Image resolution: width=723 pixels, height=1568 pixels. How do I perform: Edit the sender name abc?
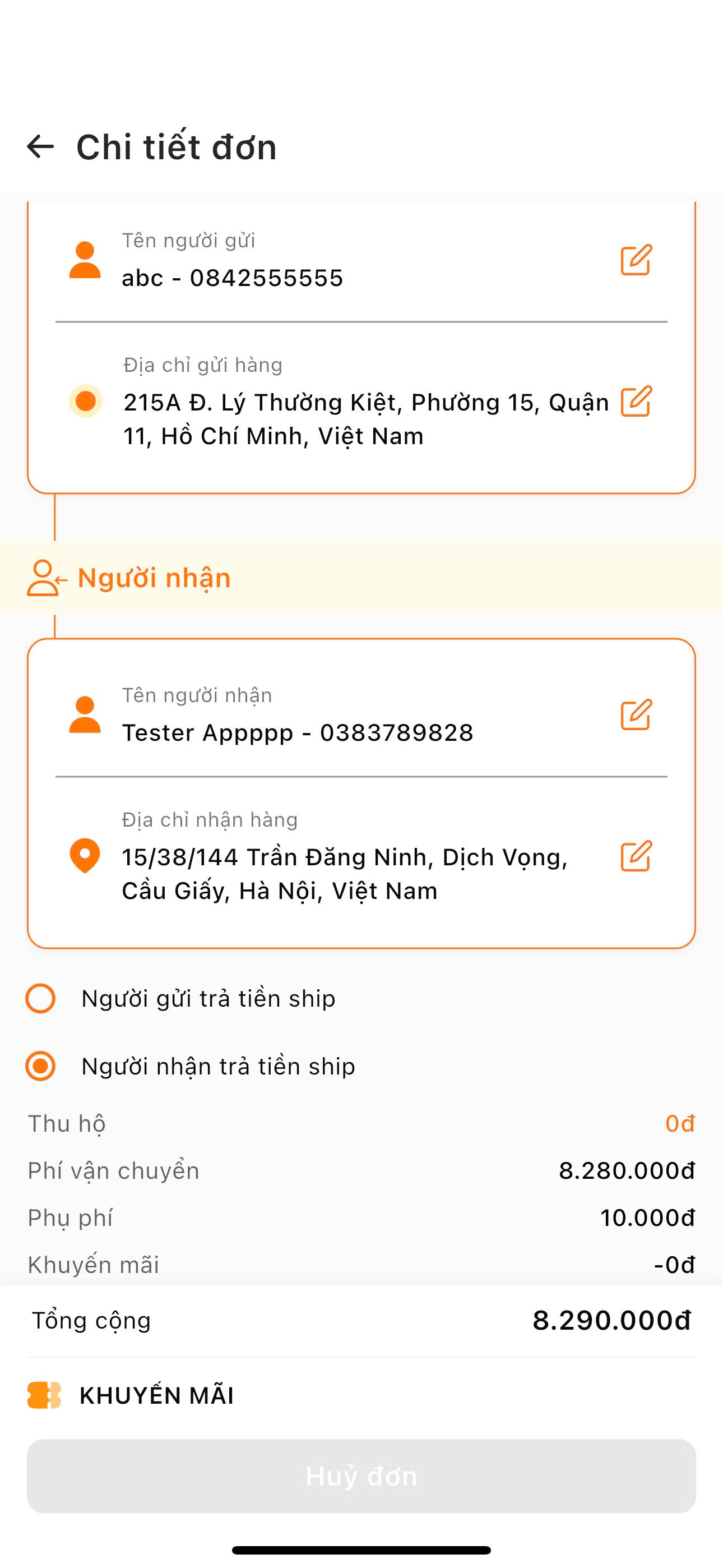pyautogui.click(x=636, y=260)
